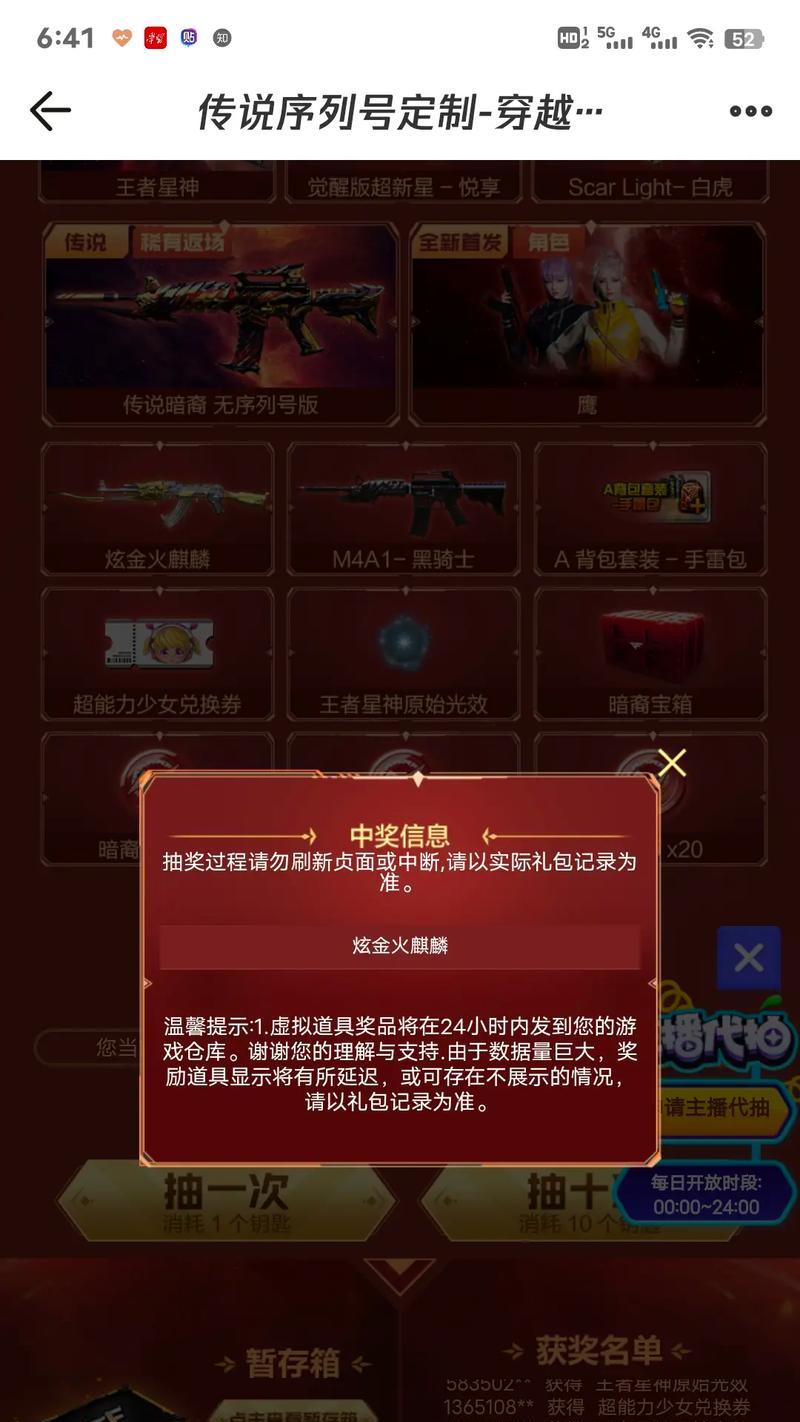Open 传说暗裔 无序列号版 prize tile
The height and width of the screenshot is (1422, 800).
[220, 323]
